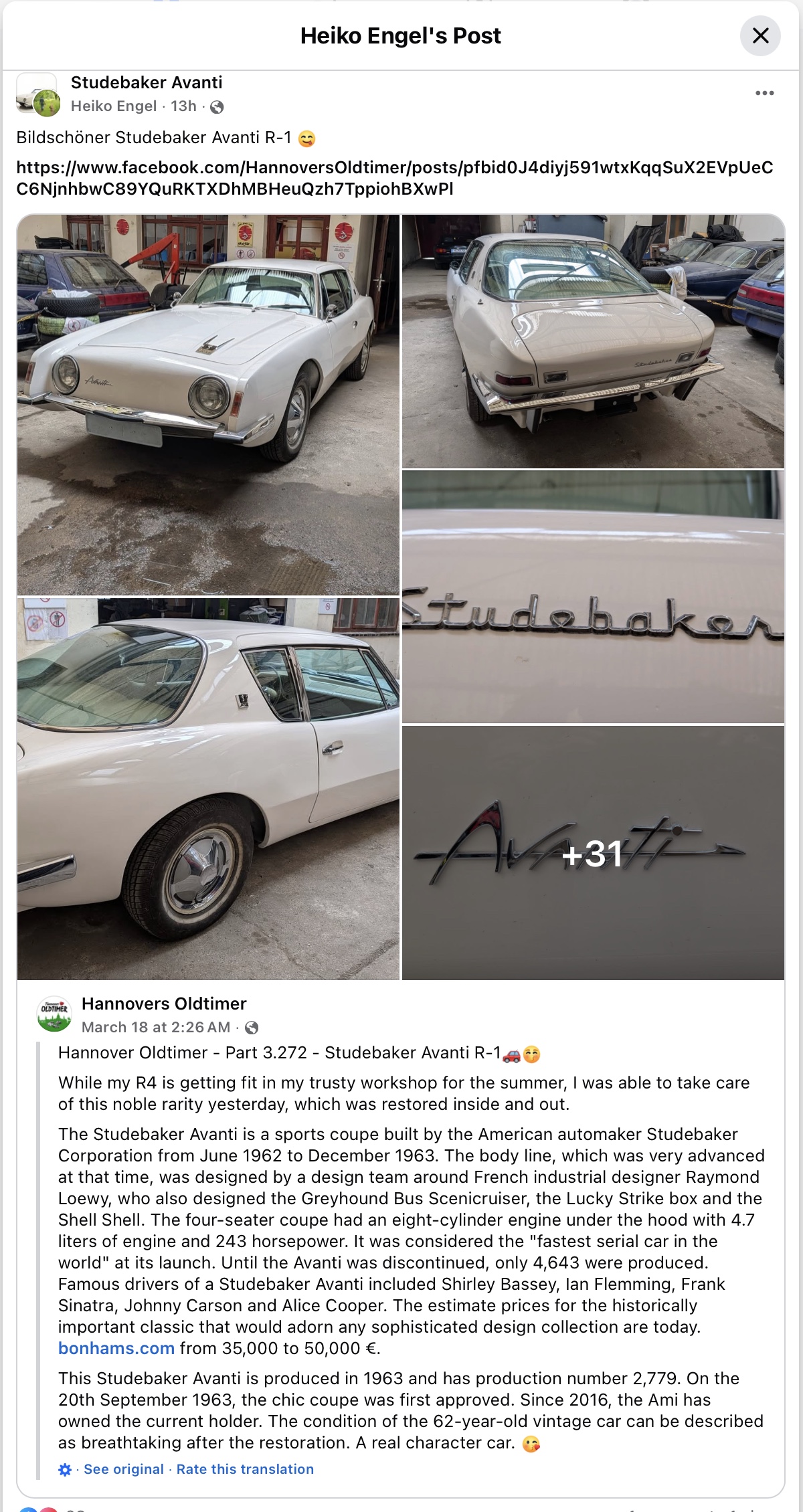Image resolution: width=803 pixels, height=1512 pixels.
Task: View Heiko Engel's profile
Action: [x=114, y=106]
